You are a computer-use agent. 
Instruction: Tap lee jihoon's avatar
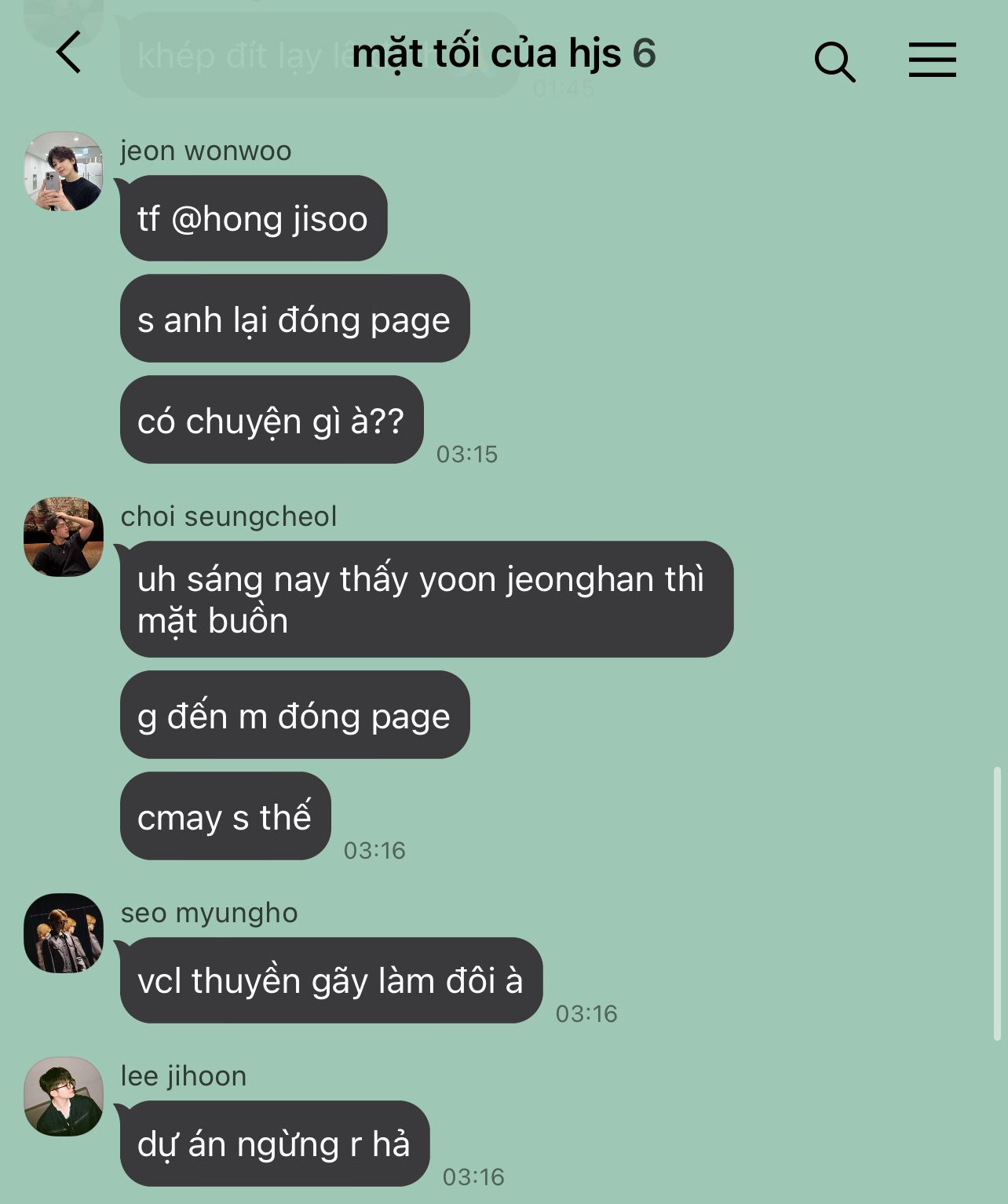point(64,1096)
